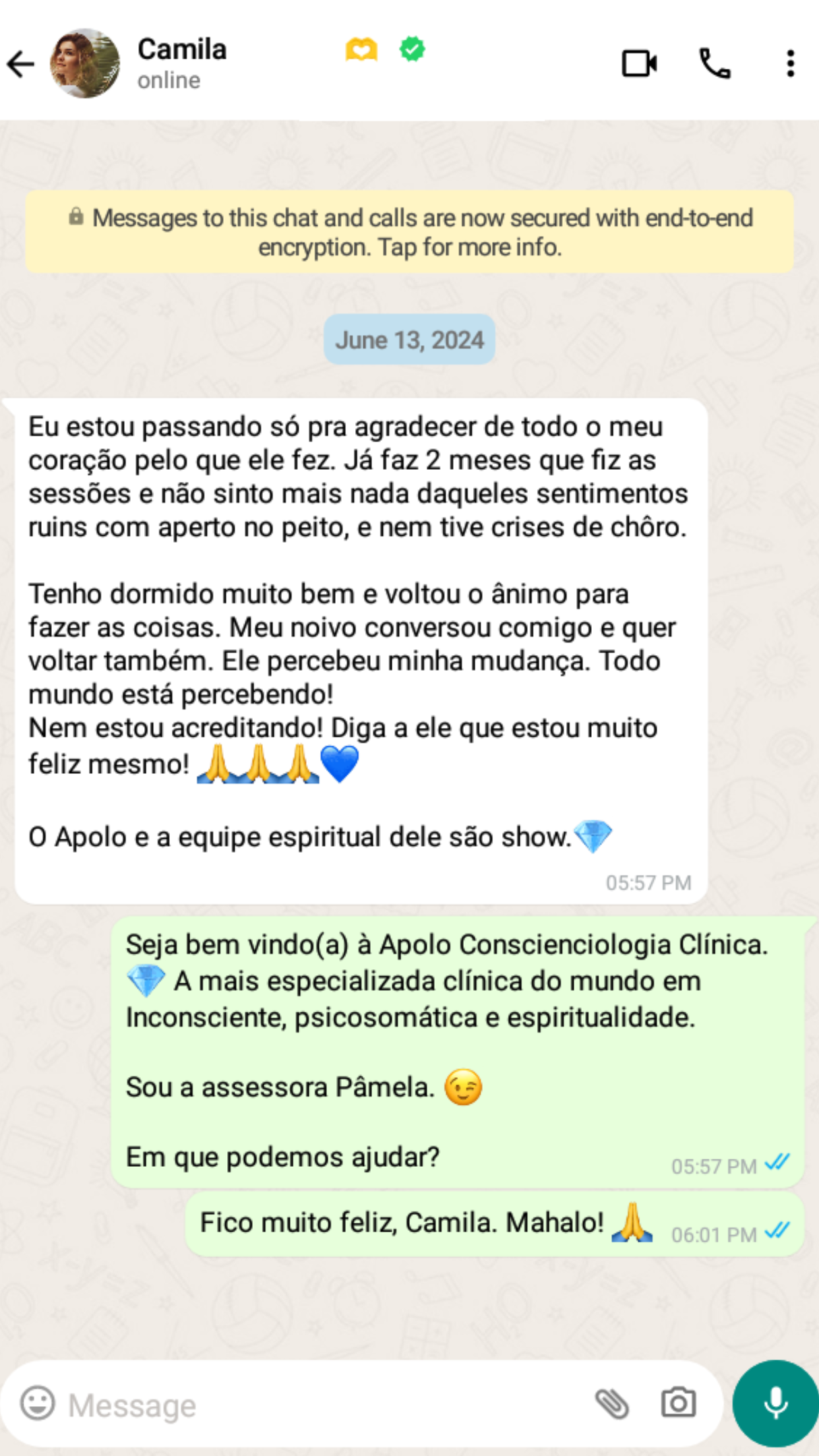Screen dimensions: 819x1456
Task: Start a voice call with Camila
Action: 715,65
